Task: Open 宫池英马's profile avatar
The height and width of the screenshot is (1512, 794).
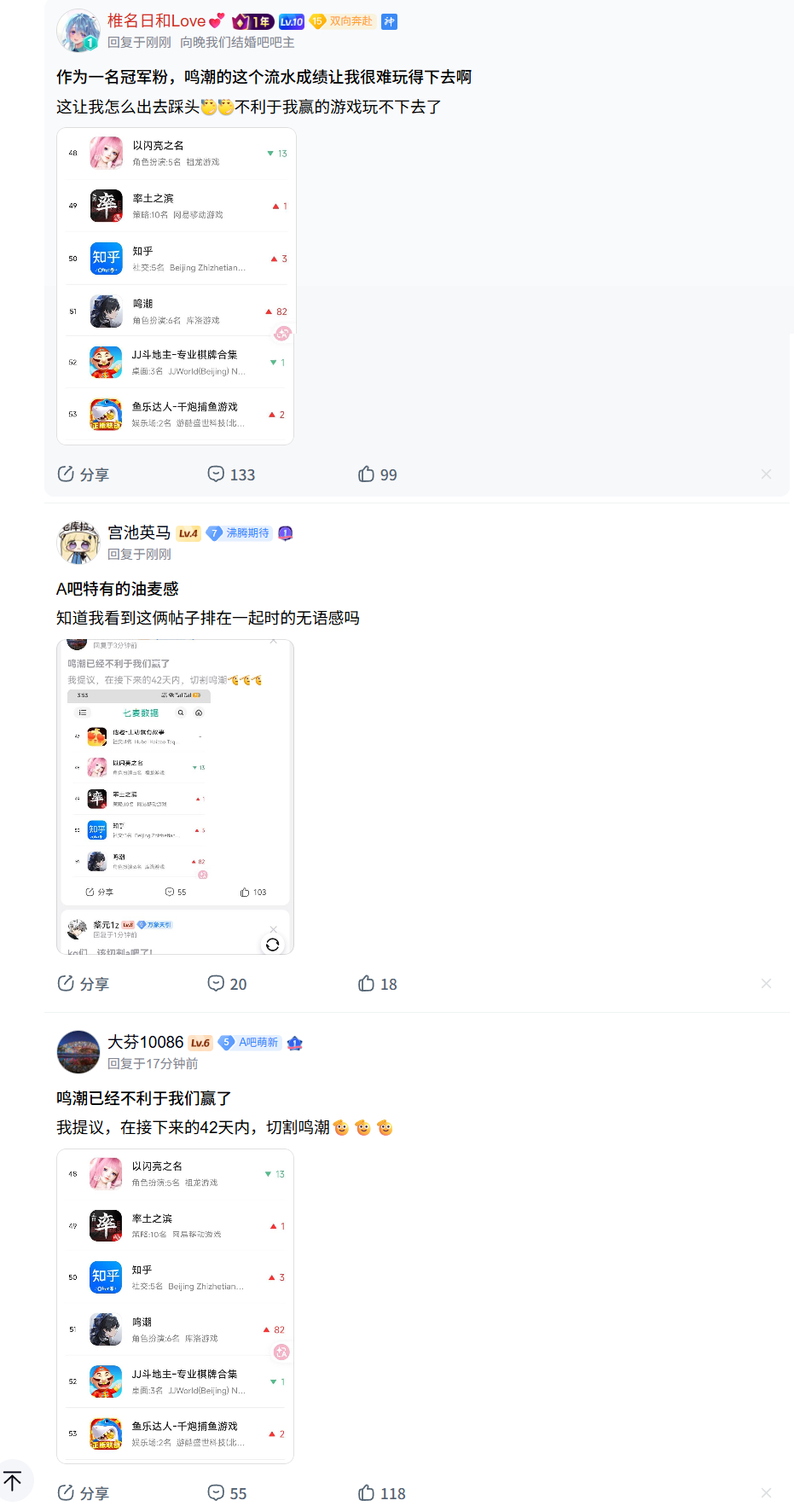Action: [x=78, y=542]
